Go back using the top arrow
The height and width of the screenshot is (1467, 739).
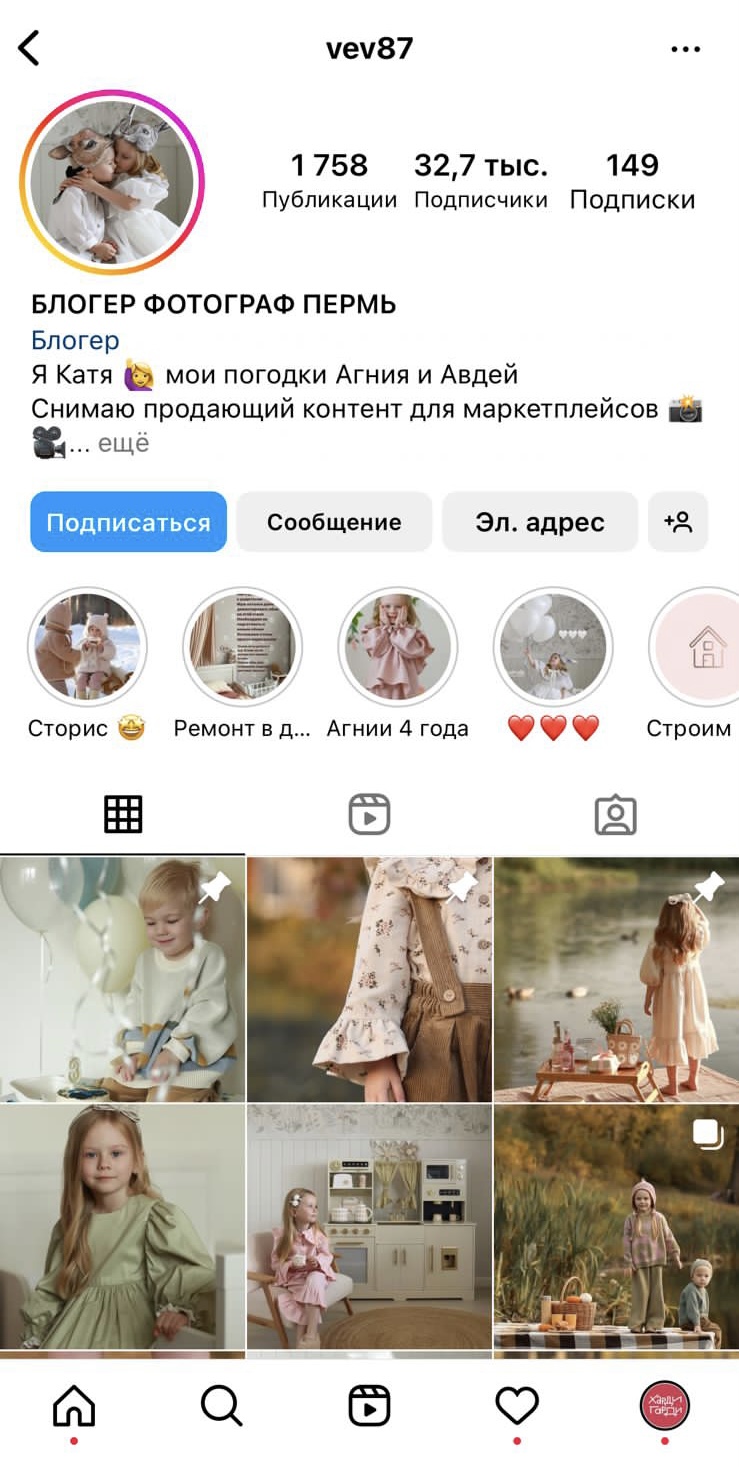pyautogui.click(x=30, y=48)
